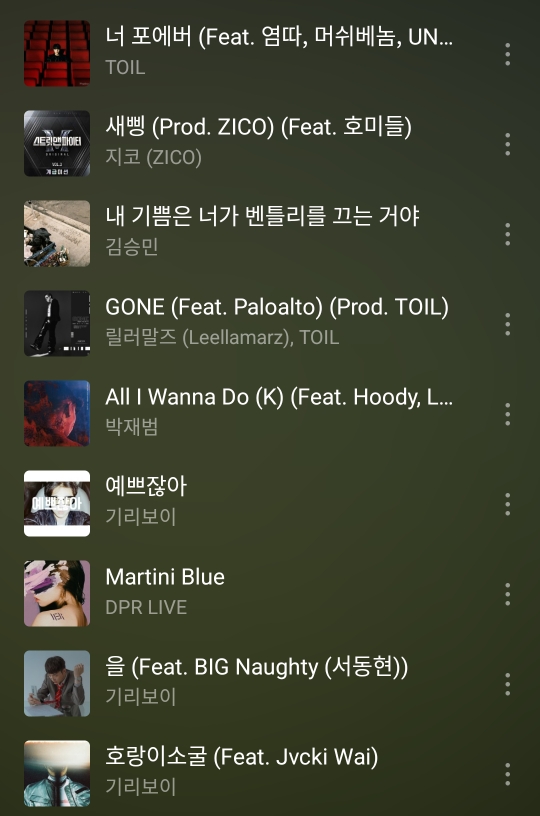The width and height of the screenshot is (540, 816).
Task: Open more options for 새삥
Action: (508, 144)
